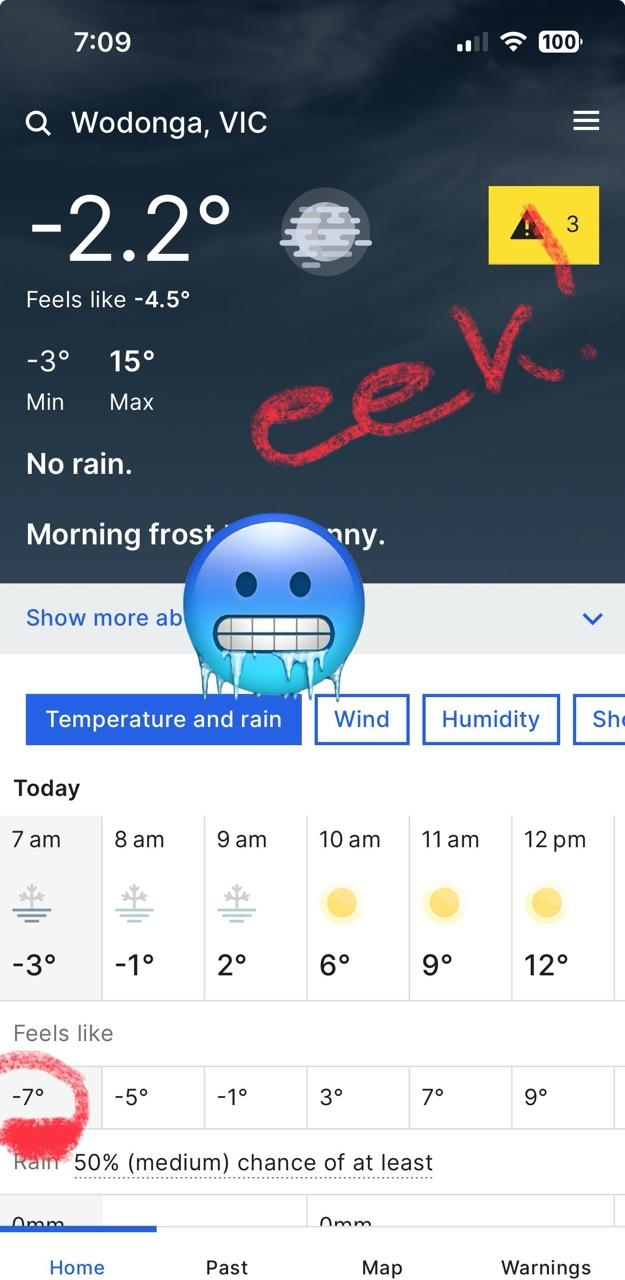
Task: Switch to the Wind chip
Action: [362, 719]
